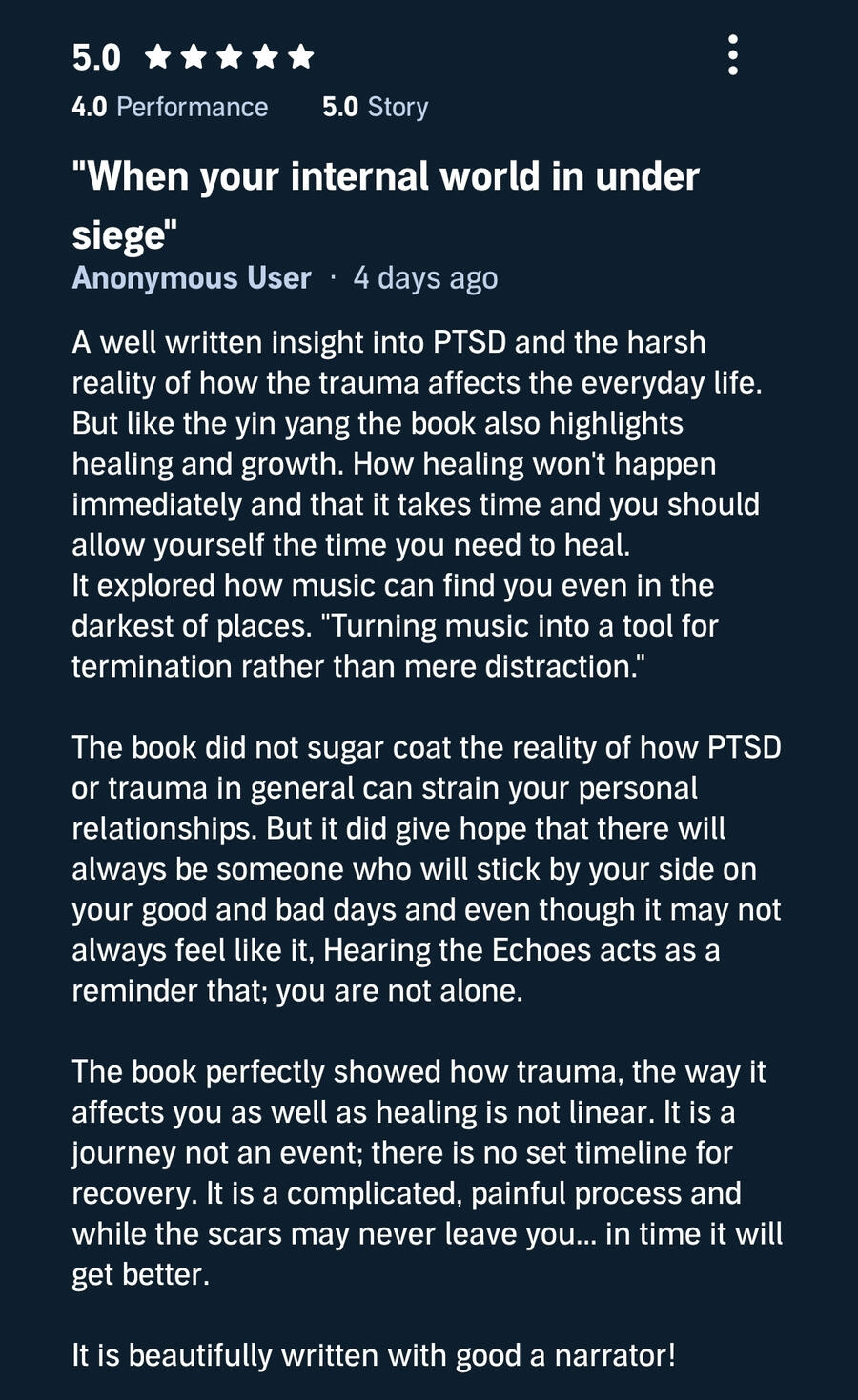Image resolution: width=858 pixels, height=1400 pixels.
Task: Open the review's three-dot overflow menu
Action: pyautogui.click(x=732, y=55)
